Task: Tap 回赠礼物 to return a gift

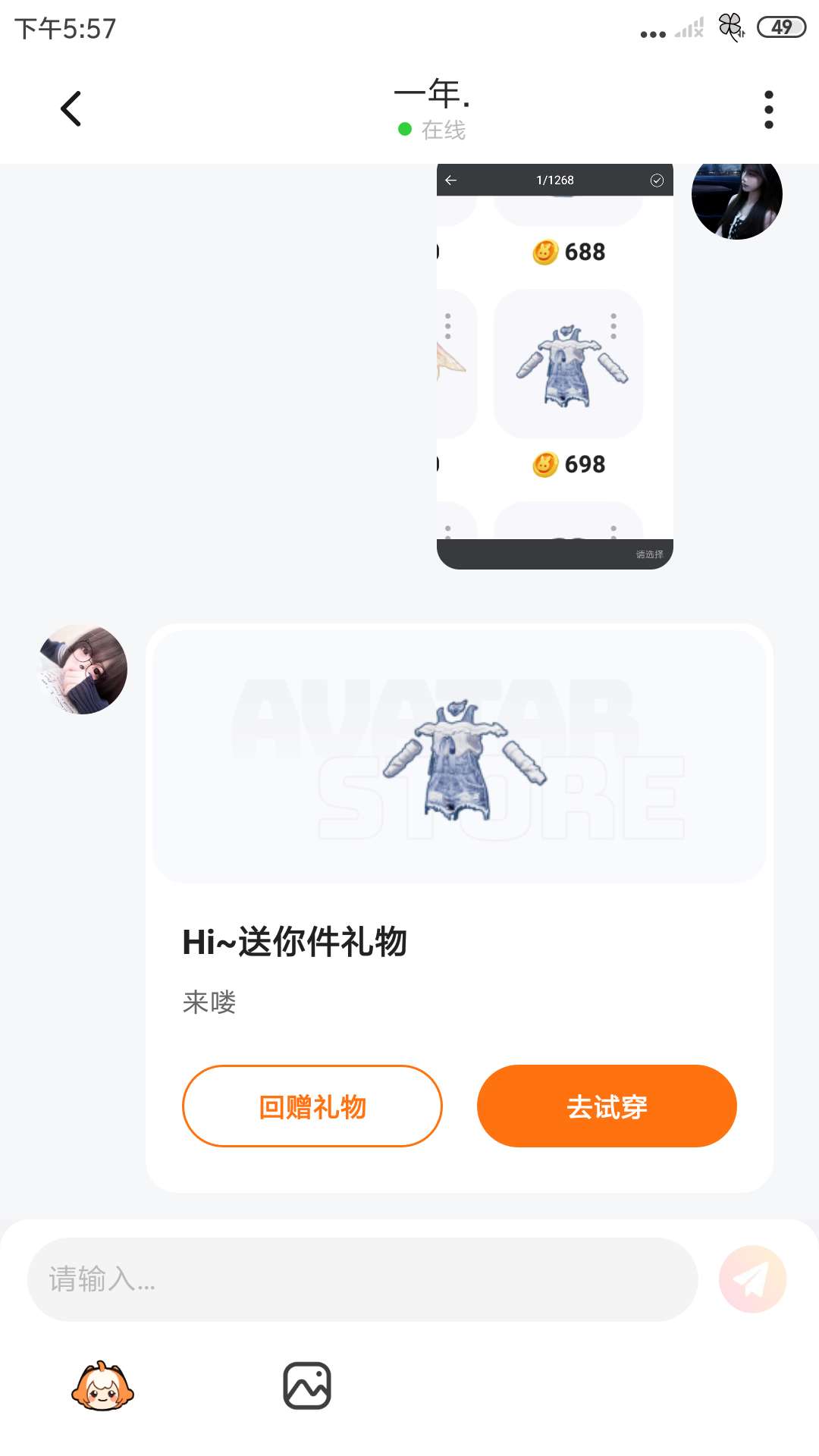Action: click(312, 1106)
